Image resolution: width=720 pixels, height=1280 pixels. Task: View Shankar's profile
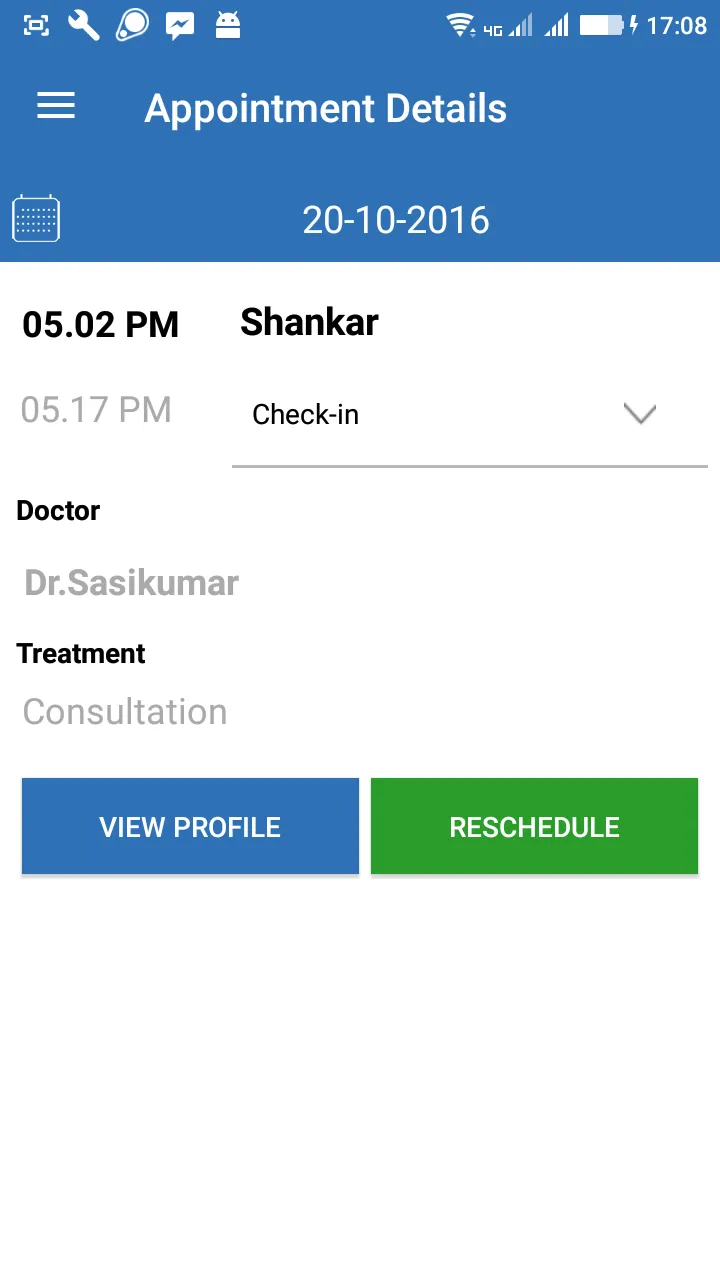190,827
